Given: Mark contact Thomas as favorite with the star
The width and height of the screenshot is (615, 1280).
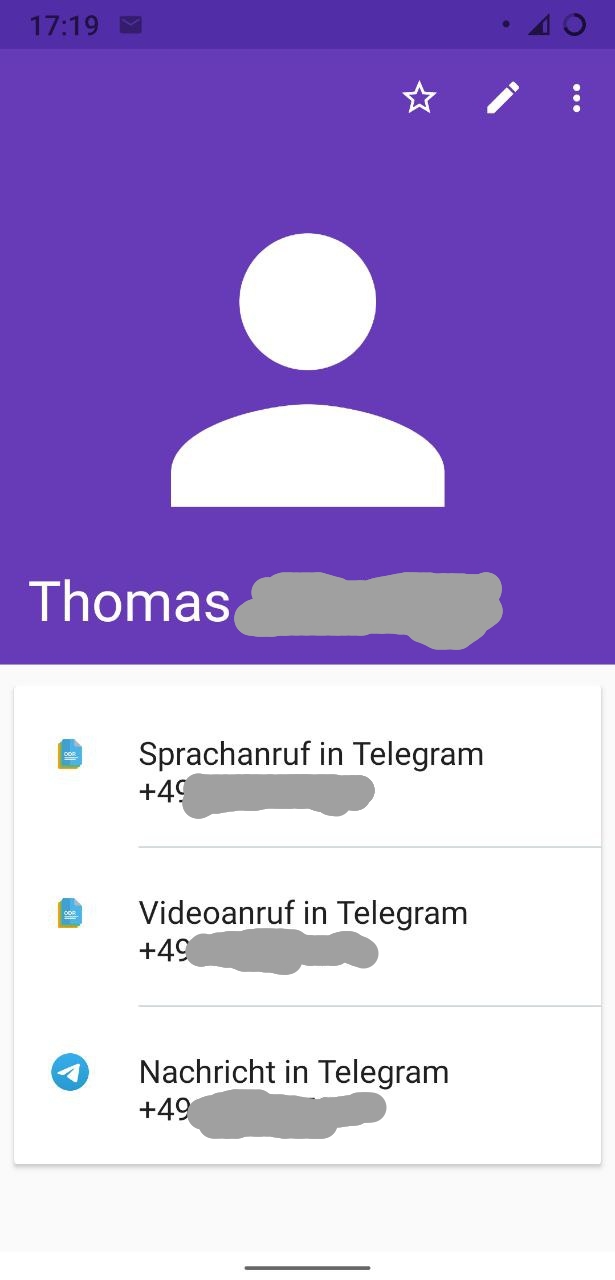Looking at the screenshot, I should [419, 98].
